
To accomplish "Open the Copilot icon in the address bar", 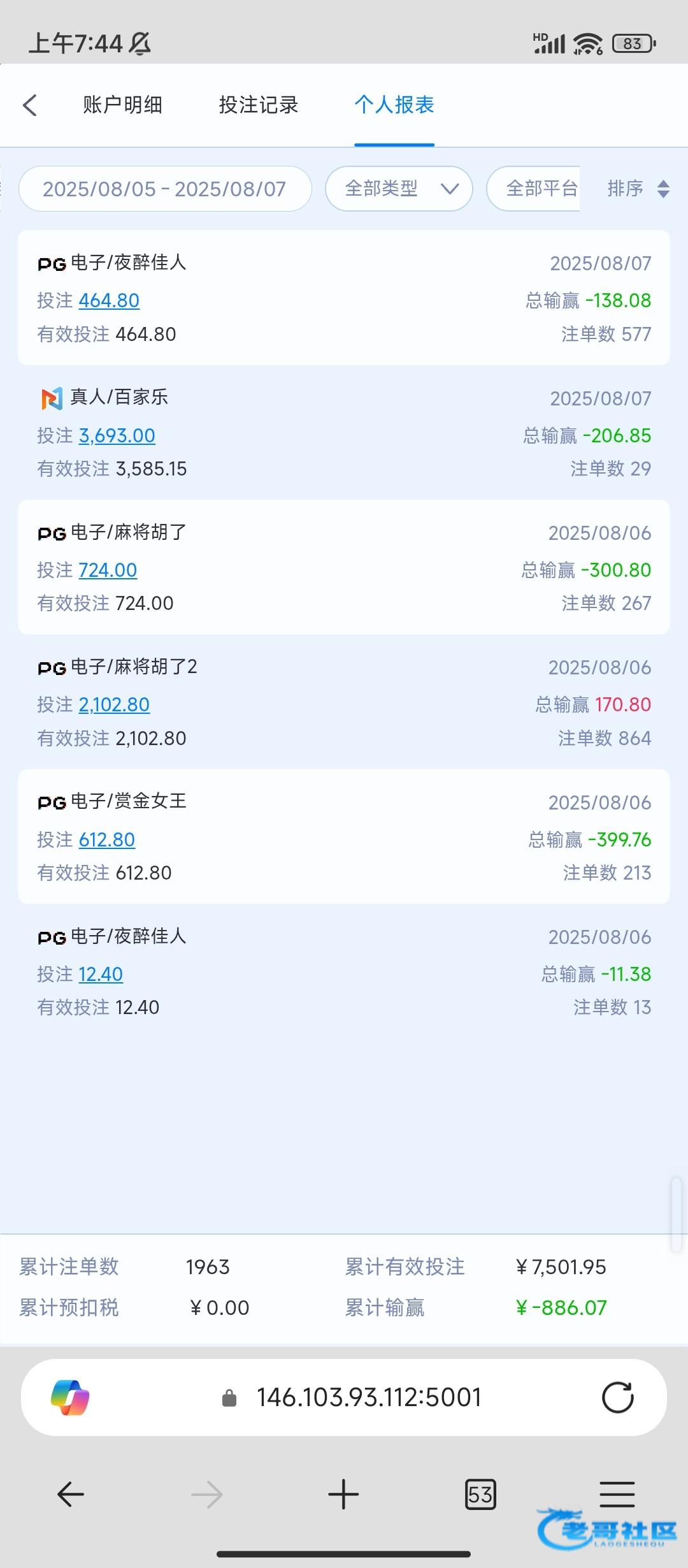I will [70, 1398].
